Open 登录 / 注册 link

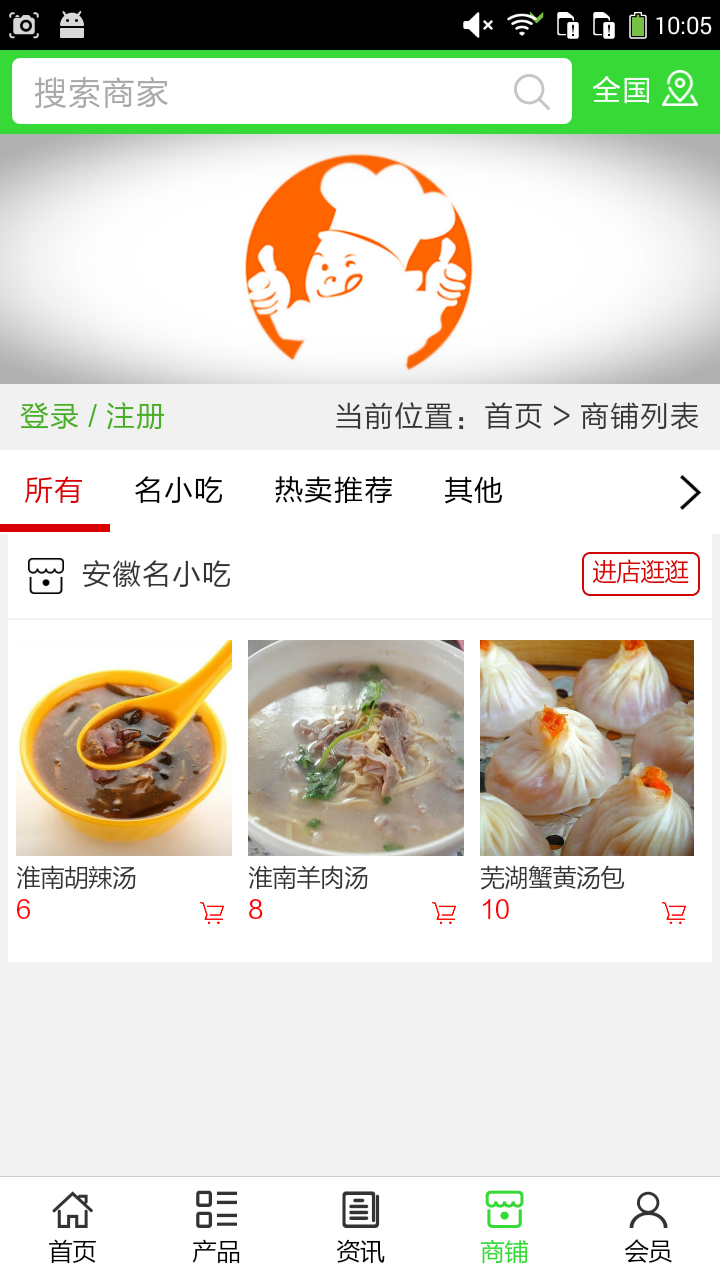92,416
